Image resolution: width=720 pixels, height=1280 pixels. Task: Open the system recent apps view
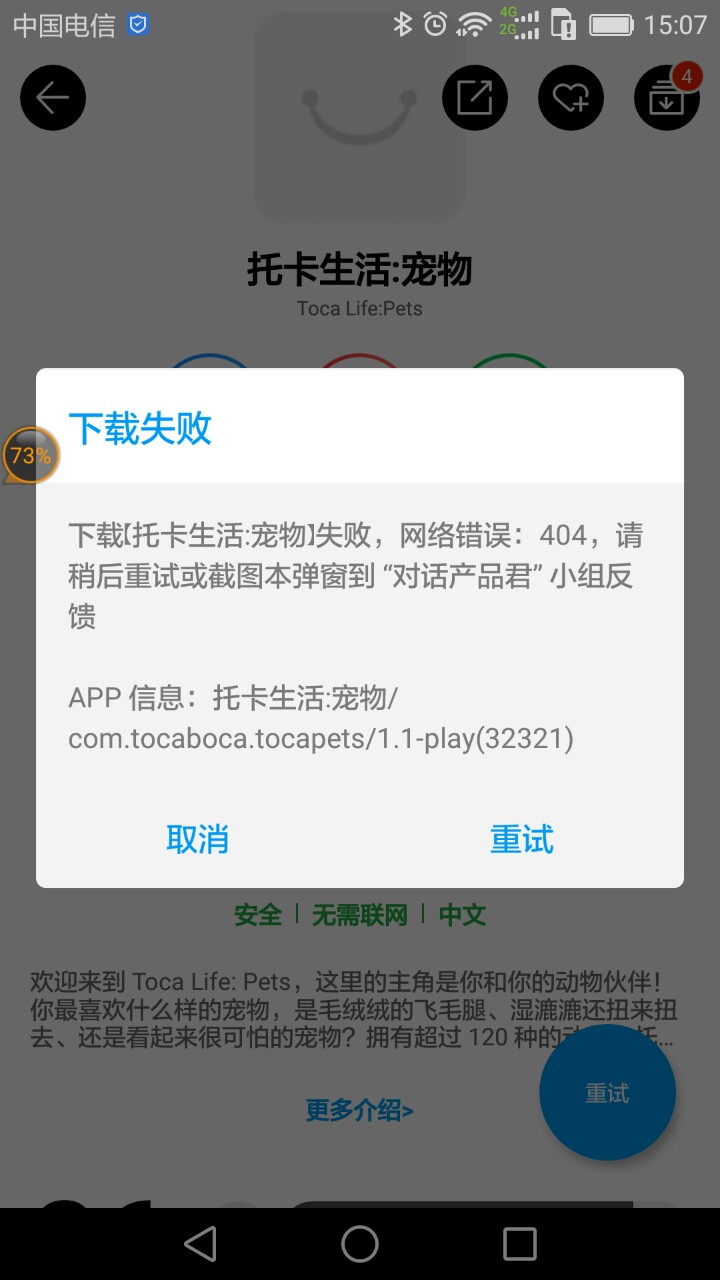(x=520, y=1244)
